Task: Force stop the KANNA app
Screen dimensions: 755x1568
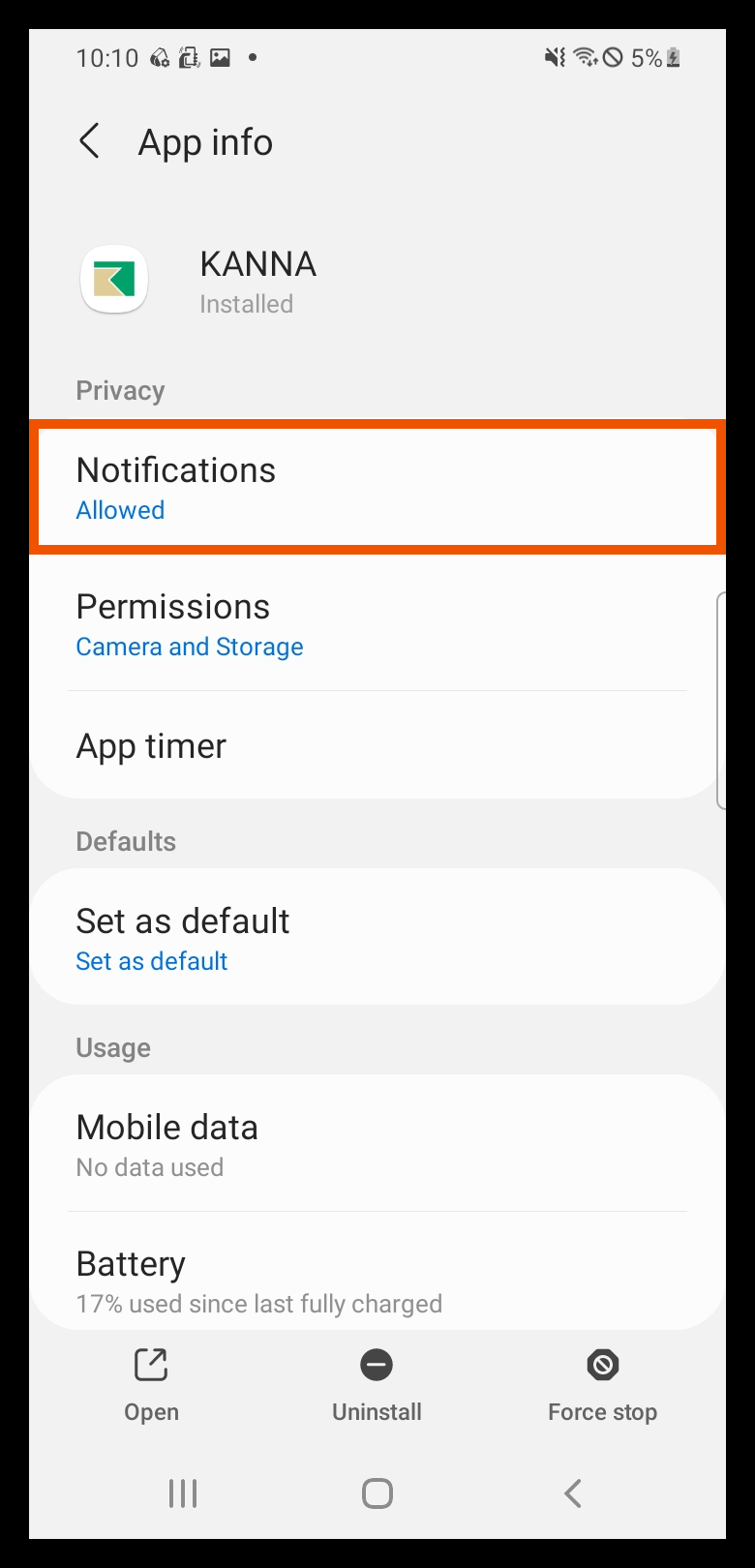Action: pos(602,1384)
